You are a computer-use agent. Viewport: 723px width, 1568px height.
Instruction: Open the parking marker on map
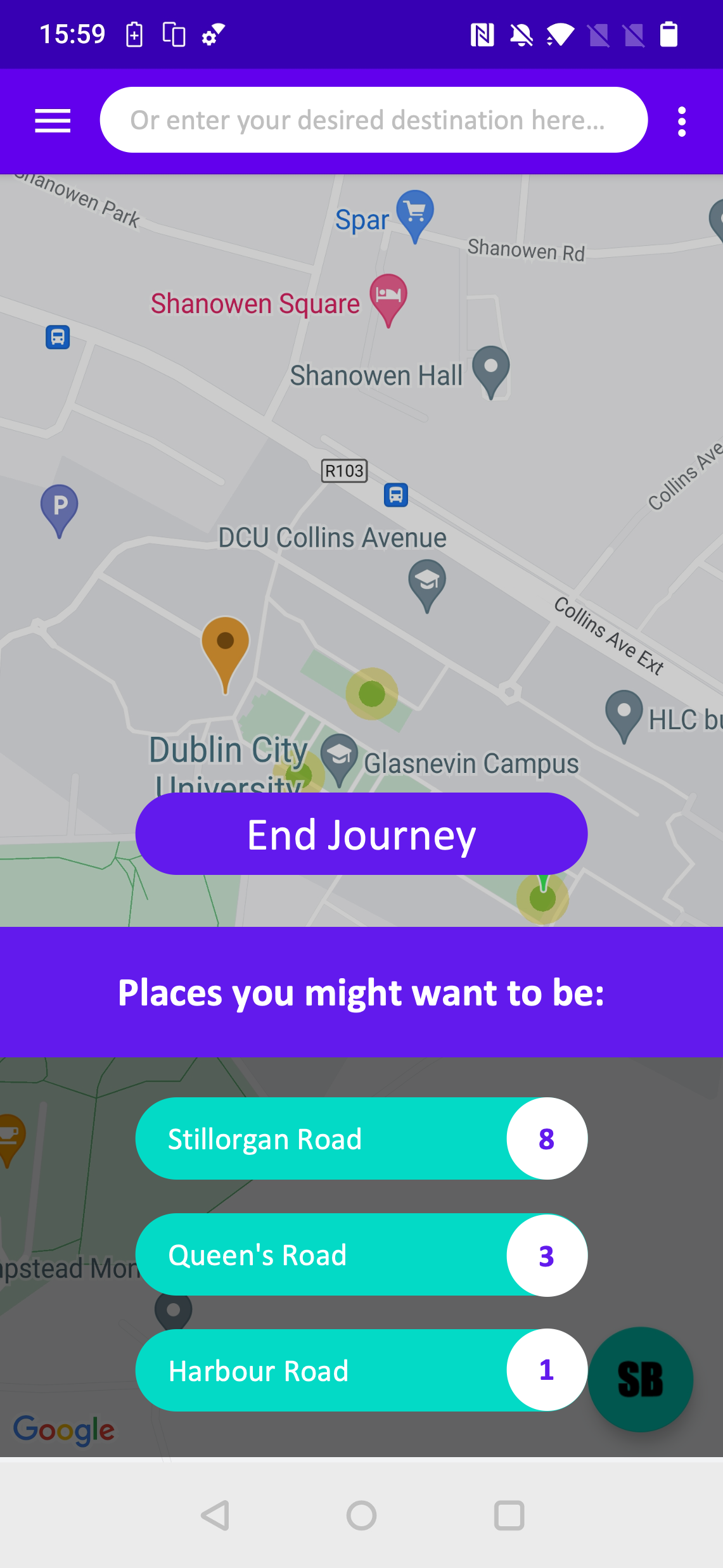click(x=60, y=507)
